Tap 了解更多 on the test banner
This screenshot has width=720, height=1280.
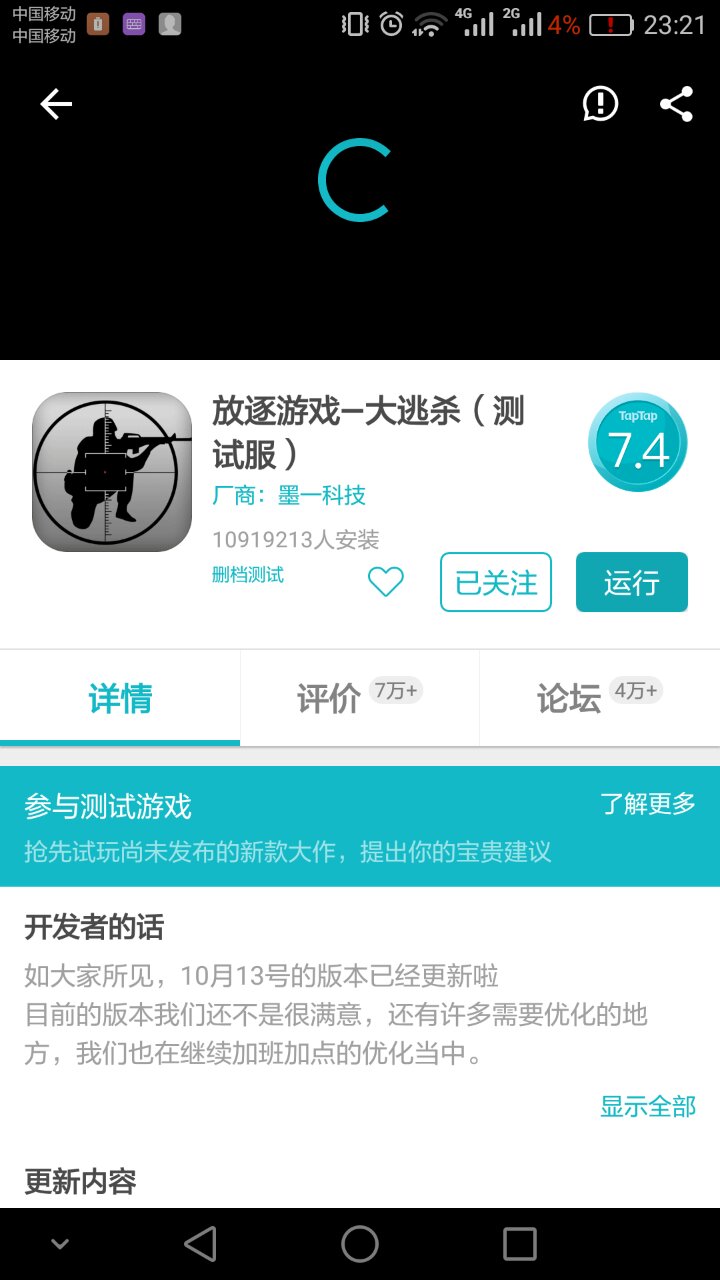coord(647,804)
